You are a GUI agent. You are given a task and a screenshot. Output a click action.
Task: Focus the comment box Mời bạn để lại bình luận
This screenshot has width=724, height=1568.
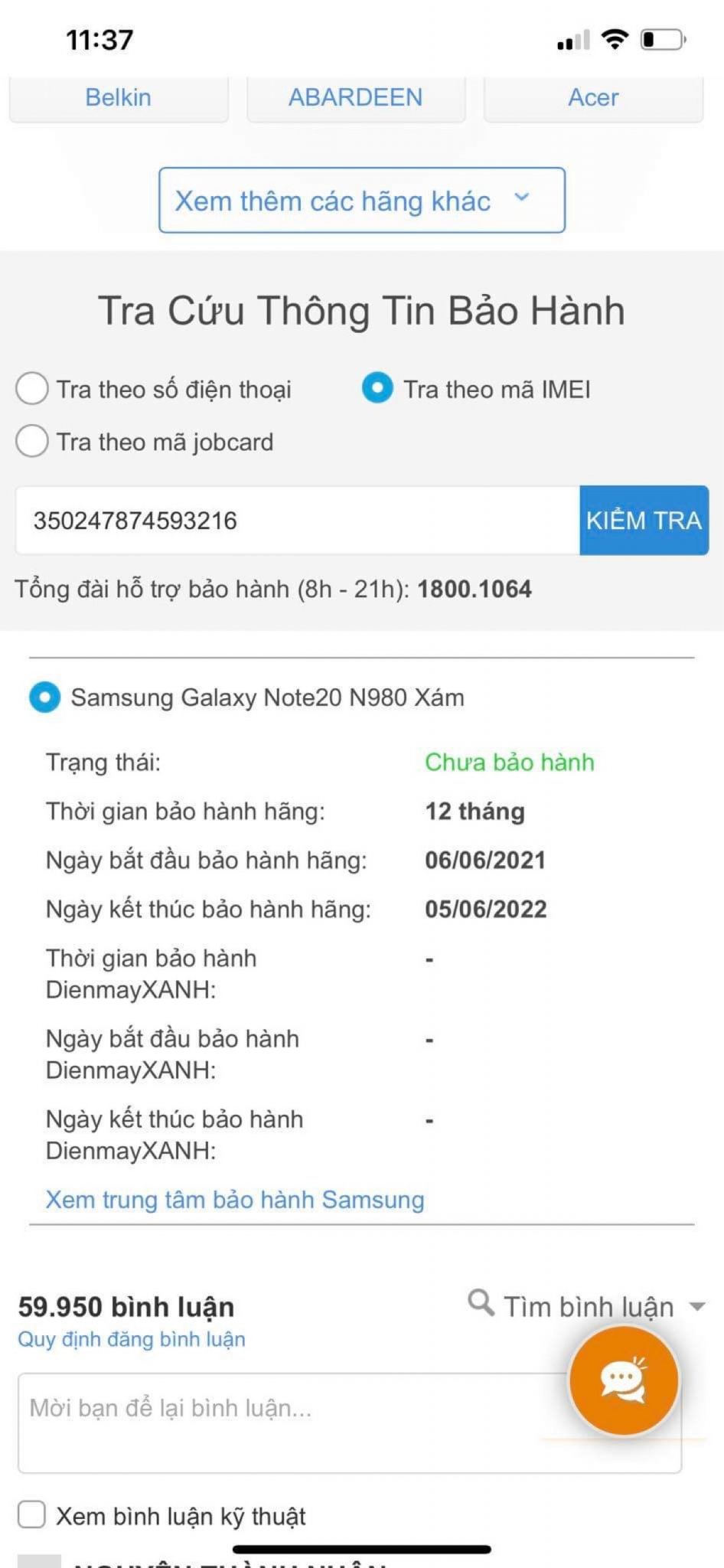(291, 1423)
